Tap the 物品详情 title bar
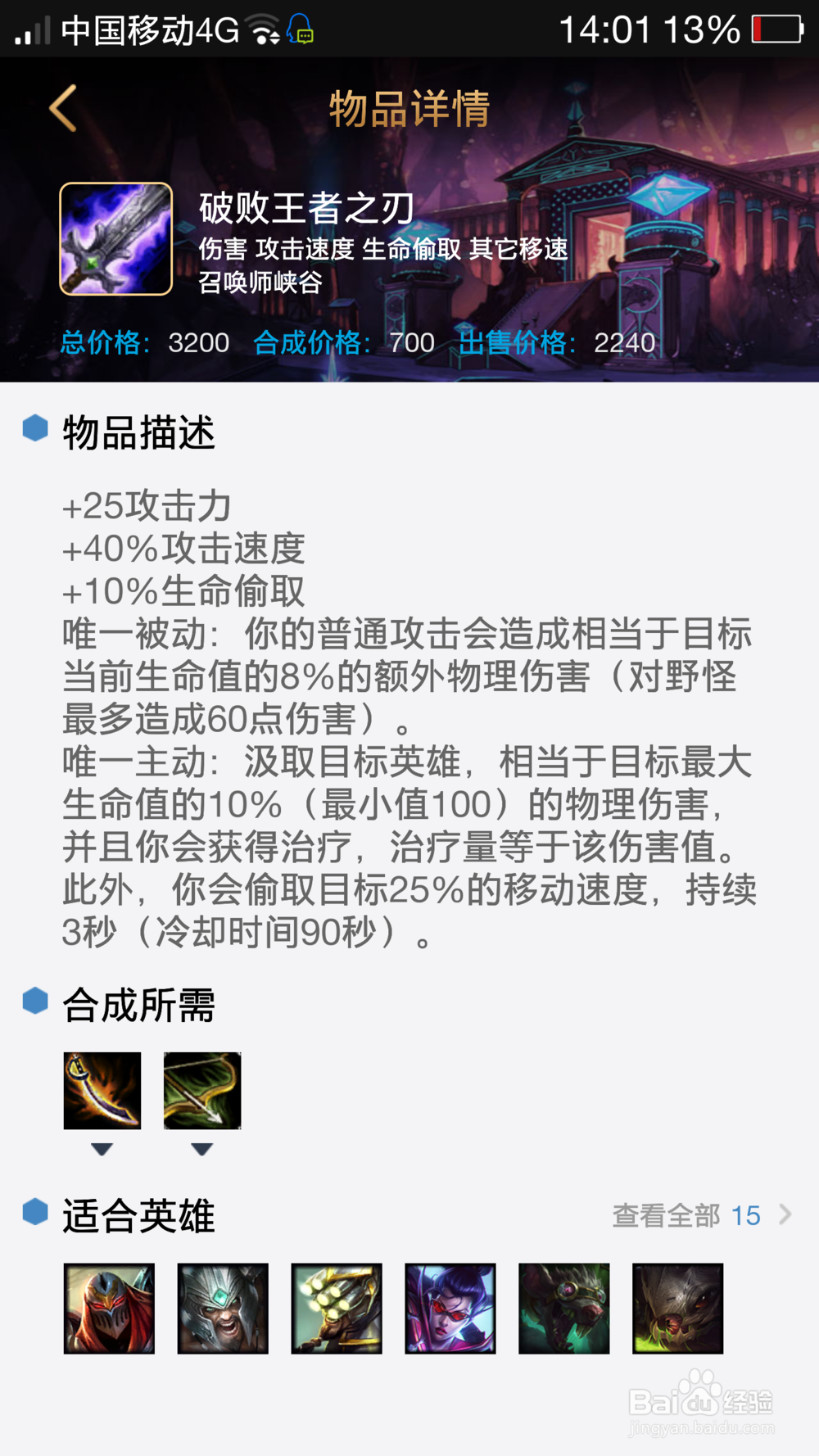This screenshot has width=819, height=1456. (x=409, y=107)
